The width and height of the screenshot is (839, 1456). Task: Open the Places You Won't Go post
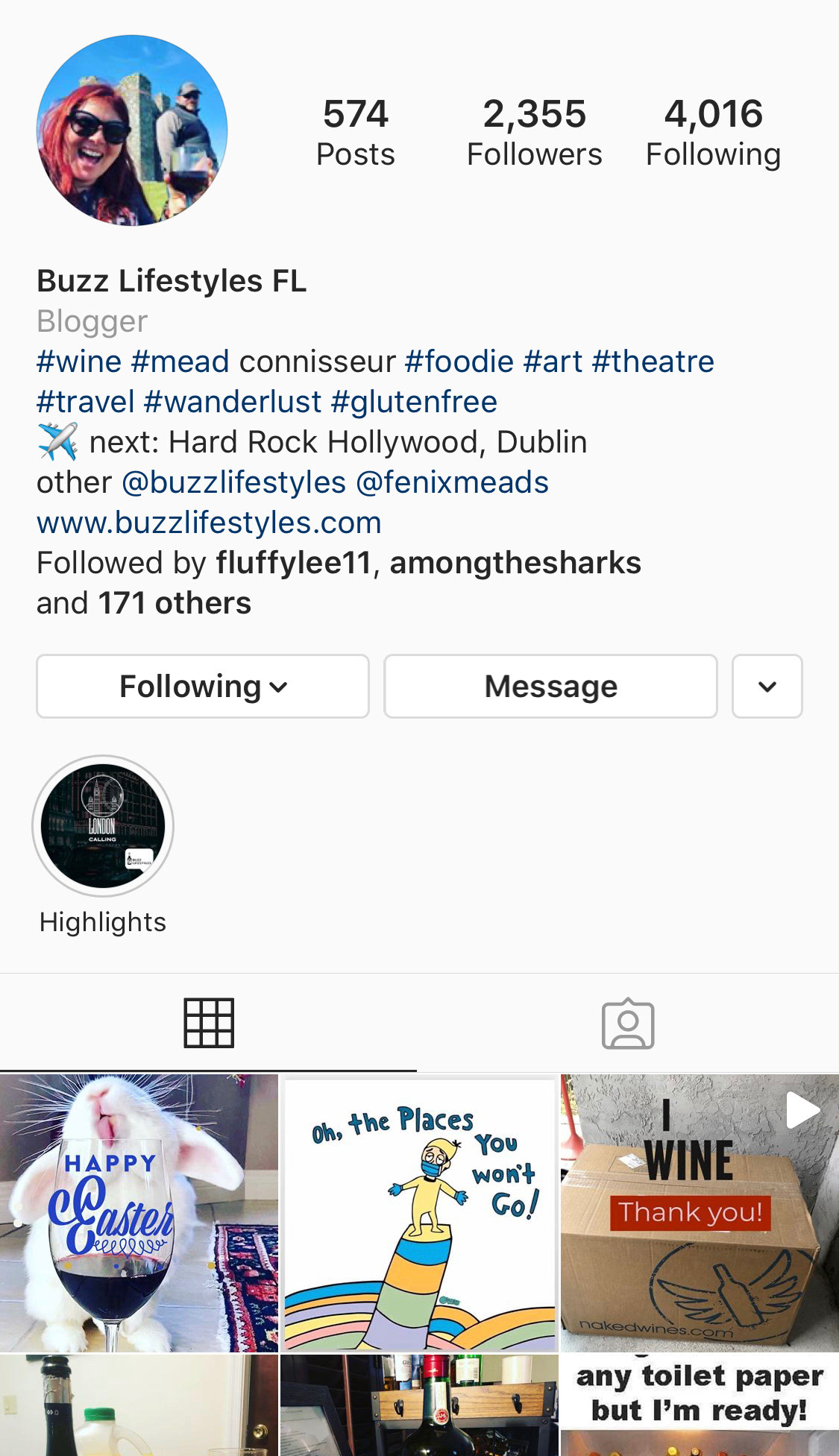coord(419,1213)
